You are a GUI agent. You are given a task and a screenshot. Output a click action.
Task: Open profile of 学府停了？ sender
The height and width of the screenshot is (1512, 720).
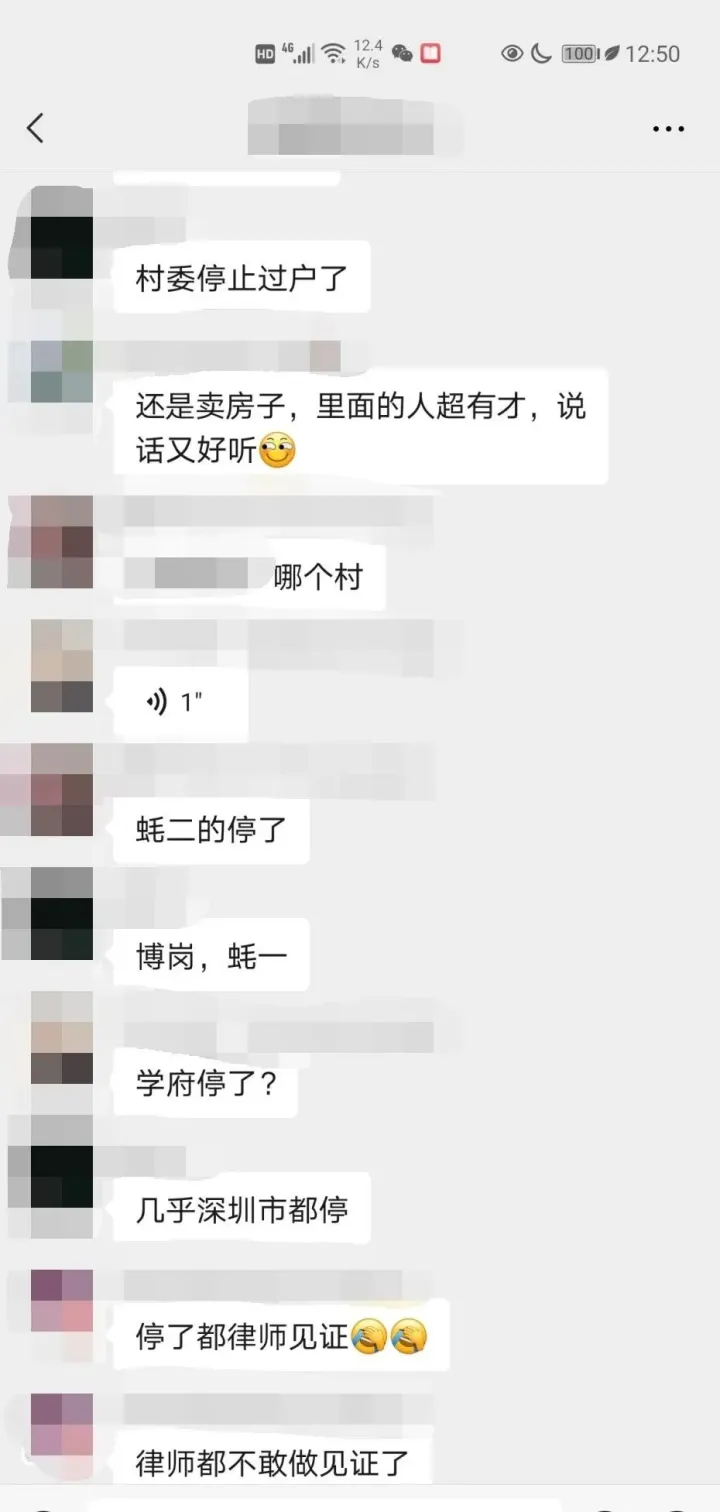61,1037
